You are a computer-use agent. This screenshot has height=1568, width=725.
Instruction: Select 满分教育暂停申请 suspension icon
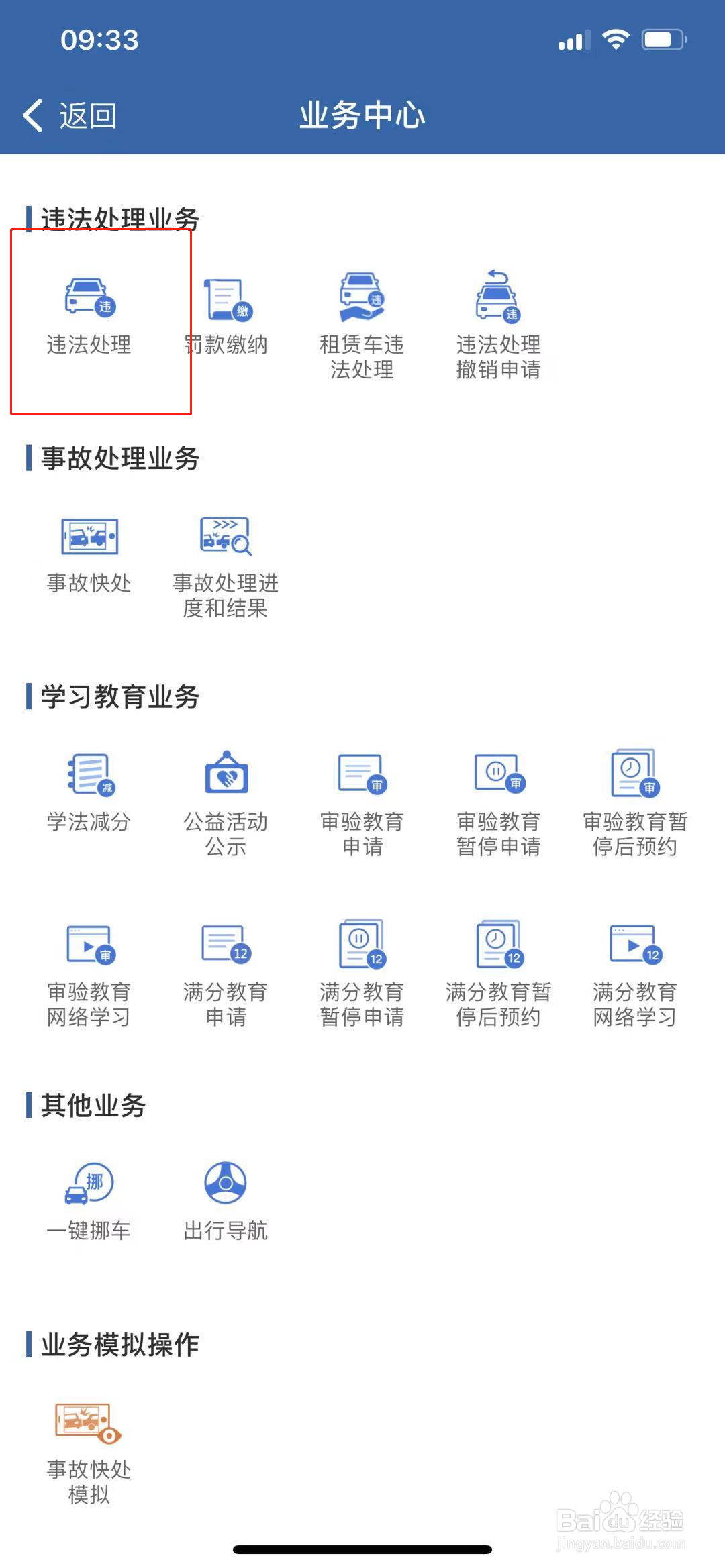361,949
